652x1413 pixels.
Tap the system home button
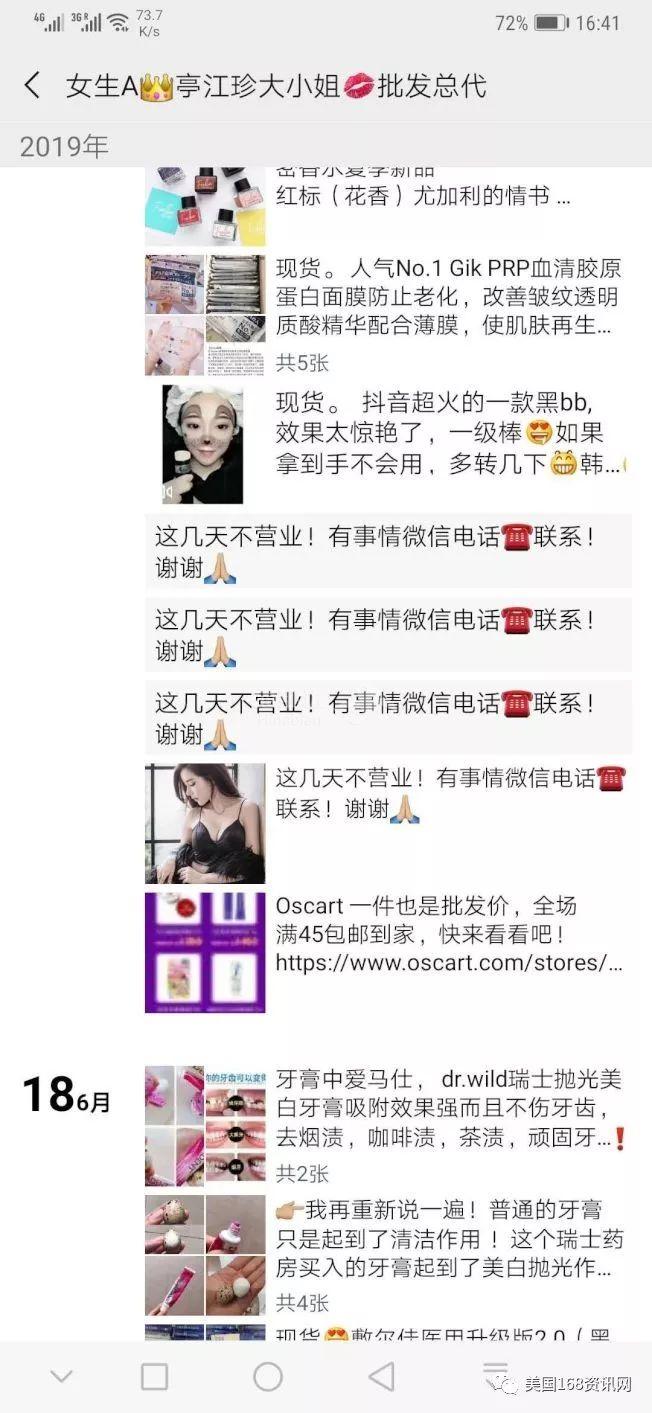pos(268,1376)
